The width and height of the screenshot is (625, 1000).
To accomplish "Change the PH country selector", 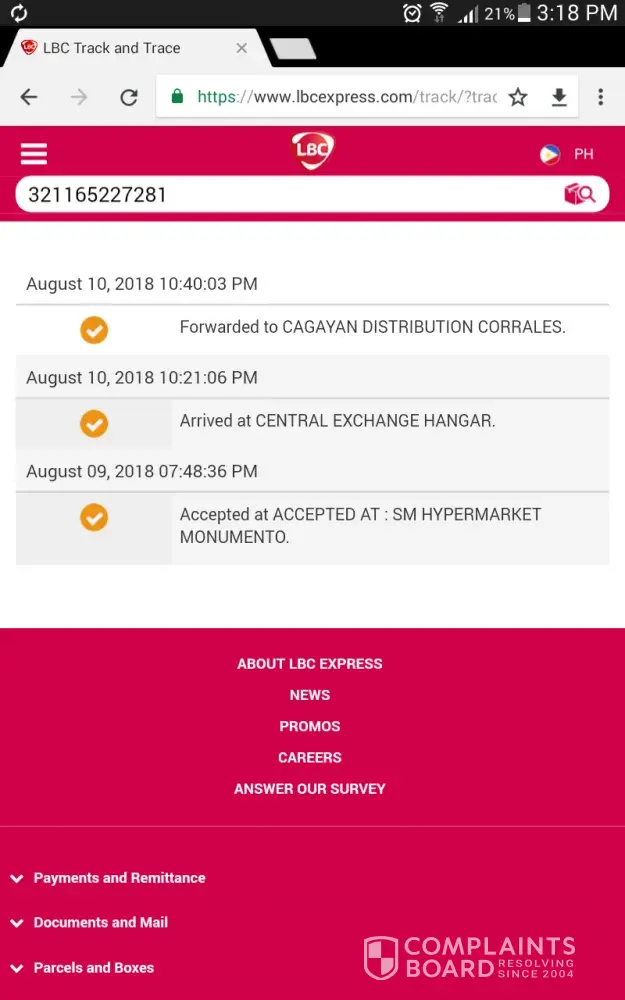I will [x=567, y=154].
